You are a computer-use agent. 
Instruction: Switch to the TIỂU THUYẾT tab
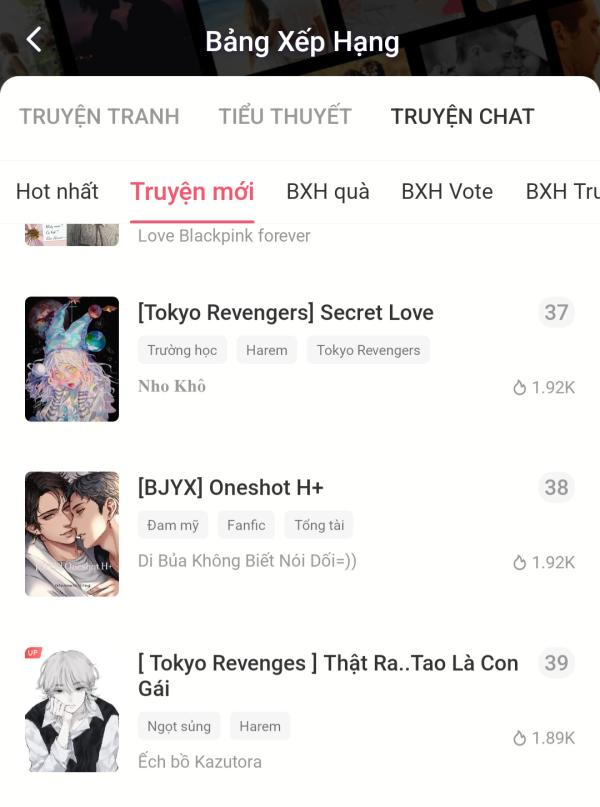coord(285,116)
